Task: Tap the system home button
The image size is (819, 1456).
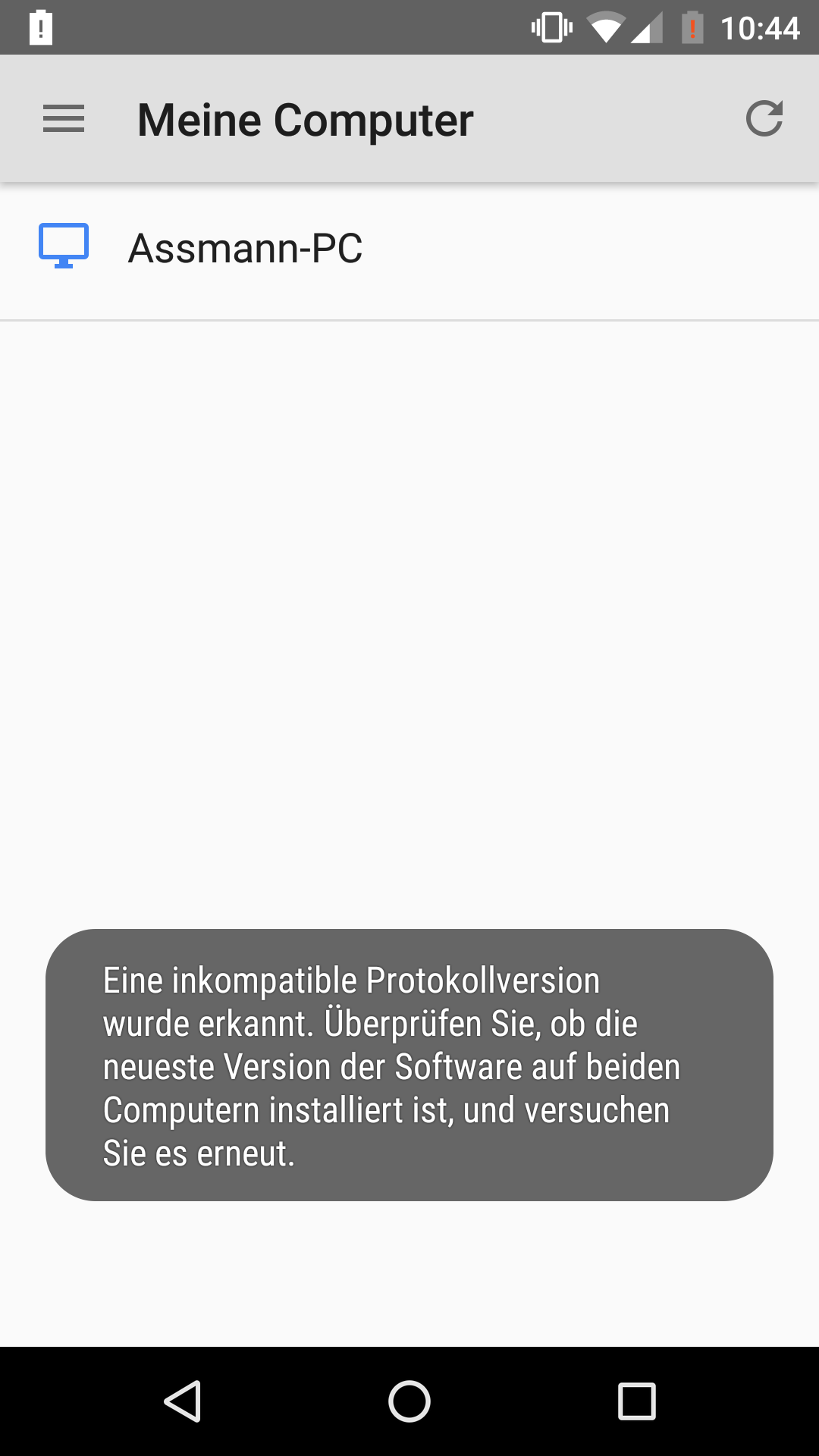Action: pyautogui.click(x=409, y=1401)
